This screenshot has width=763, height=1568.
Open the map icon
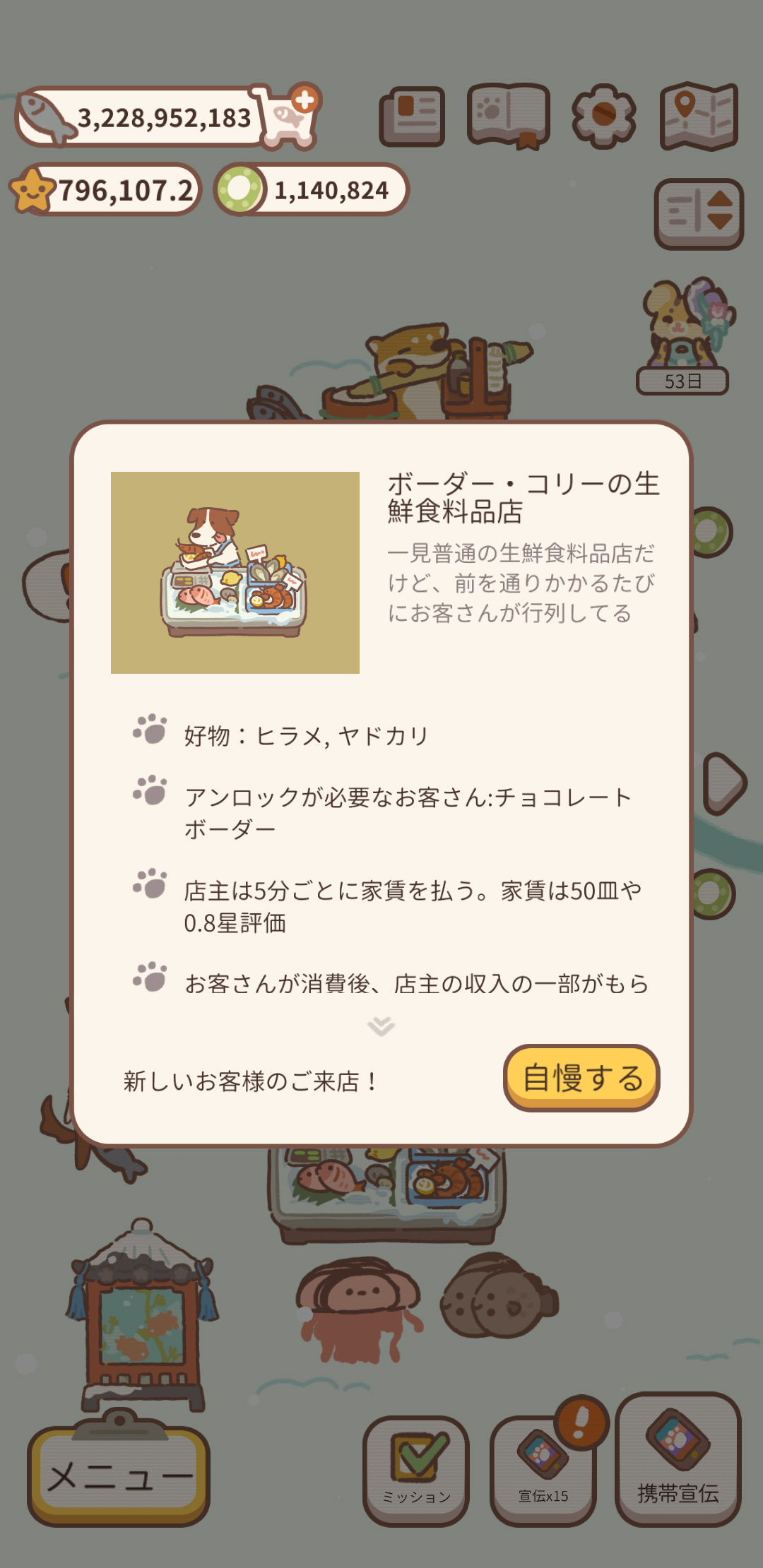pyautogui.click(x=699, y=117)
